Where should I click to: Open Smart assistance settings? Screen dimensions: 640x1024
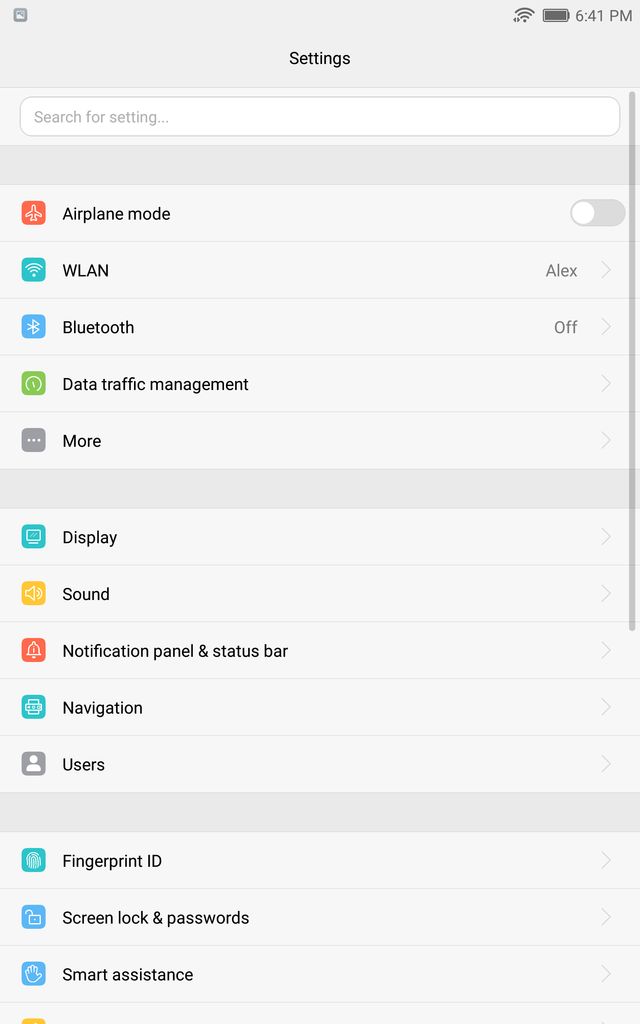(x=319, y=975)
